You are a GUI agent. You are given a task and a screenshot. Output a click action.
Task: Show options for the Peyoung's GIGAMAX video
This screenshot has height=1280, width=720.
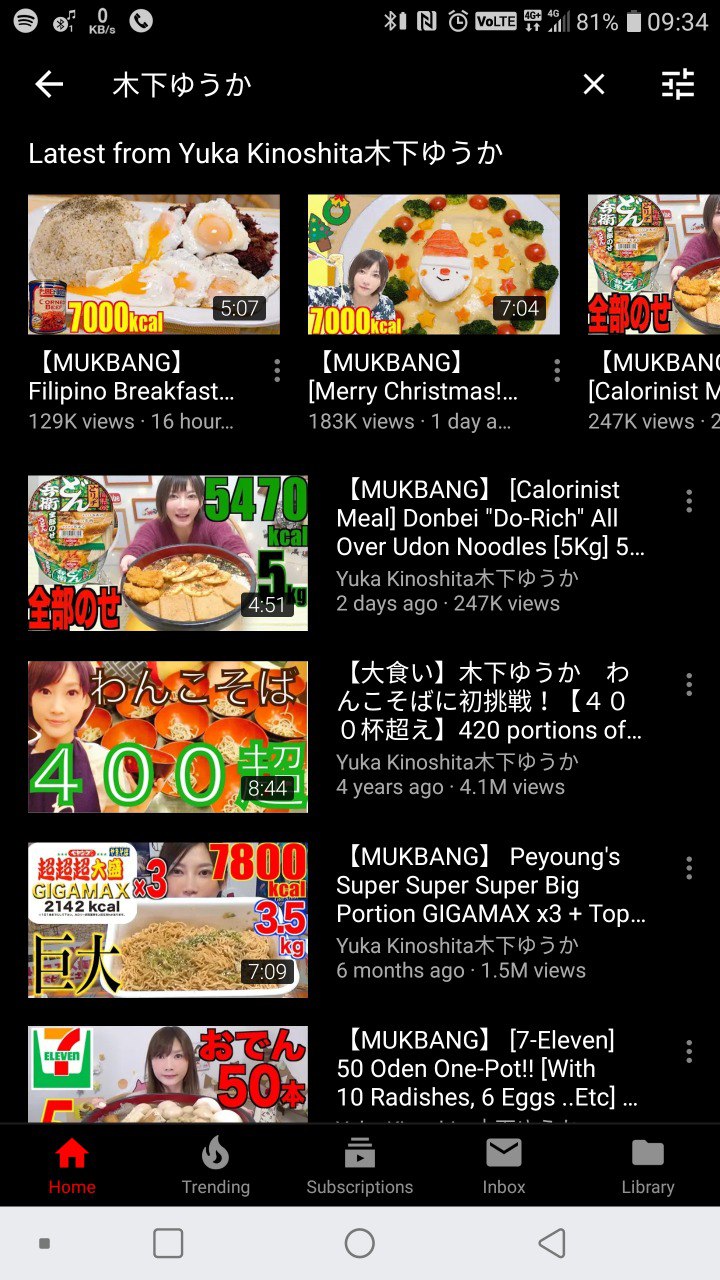pyautogui.click(x=689, y=868)
